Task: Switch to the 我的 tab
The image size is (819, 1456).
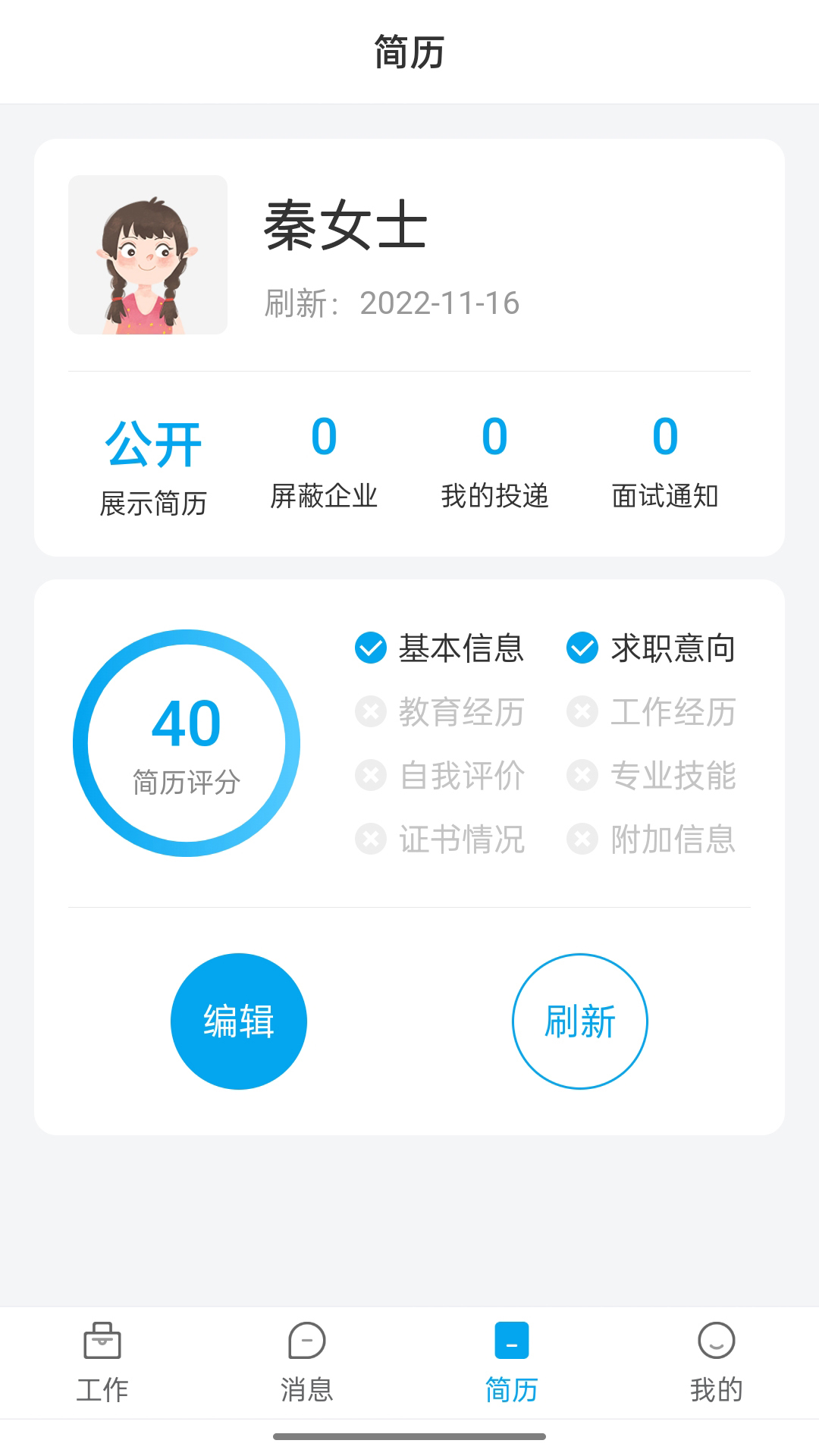Action: [x=716, y=1382]
